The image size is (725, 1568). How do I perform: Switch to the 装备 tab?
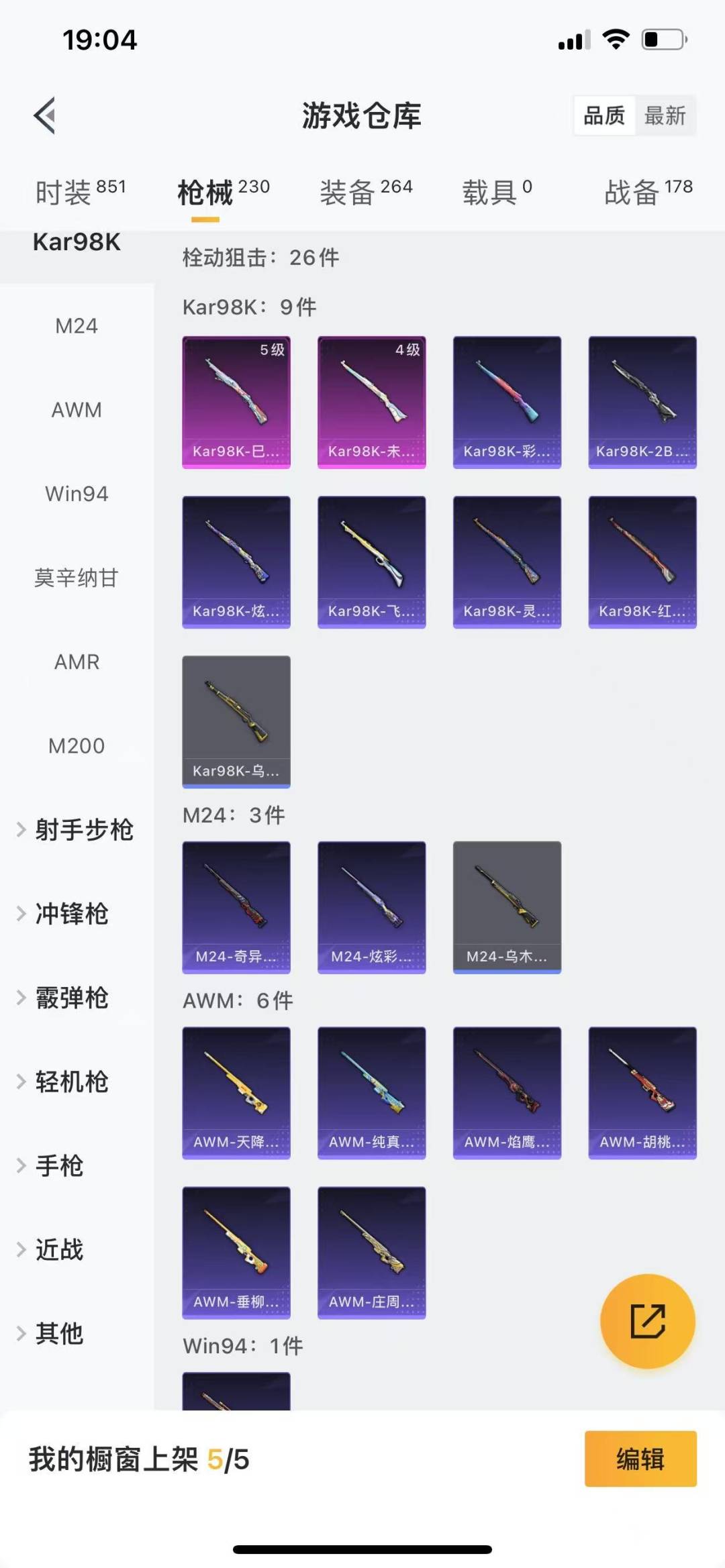click(366, 192)
